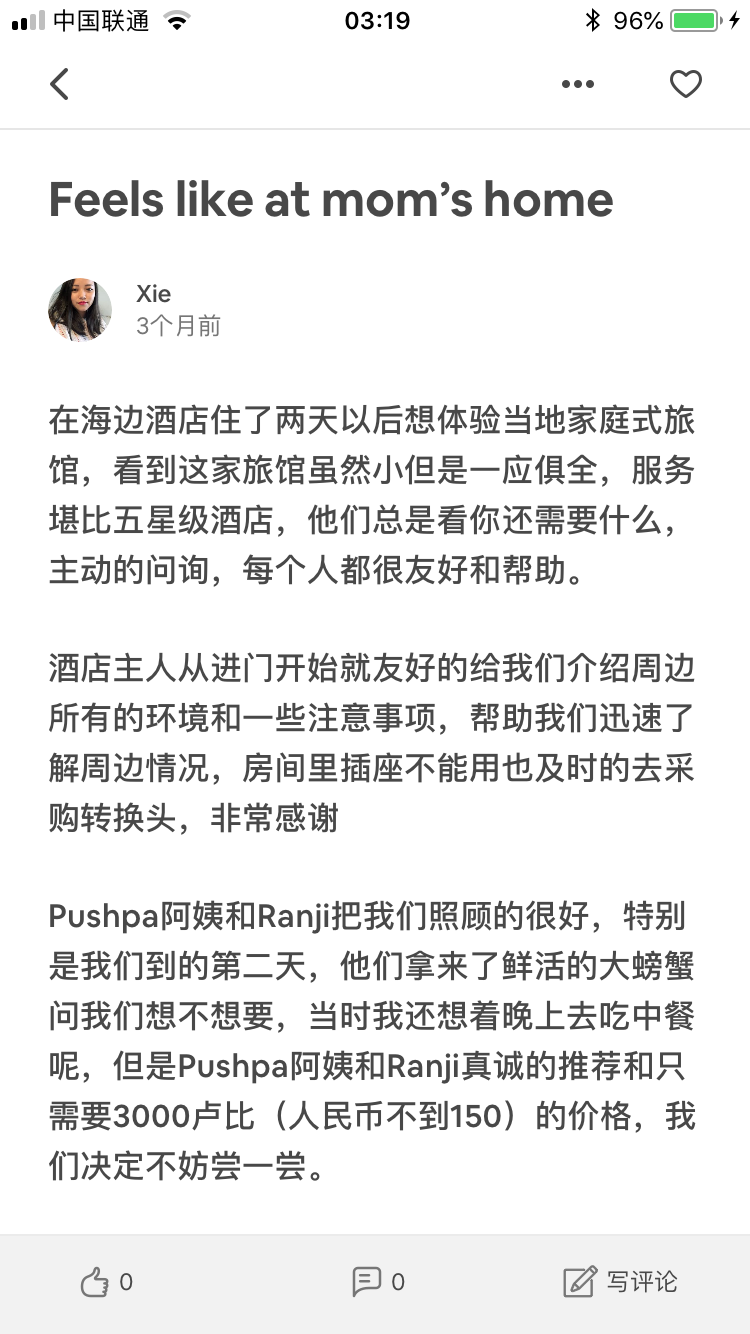Save this story with the heart icon

pos(685,85)
